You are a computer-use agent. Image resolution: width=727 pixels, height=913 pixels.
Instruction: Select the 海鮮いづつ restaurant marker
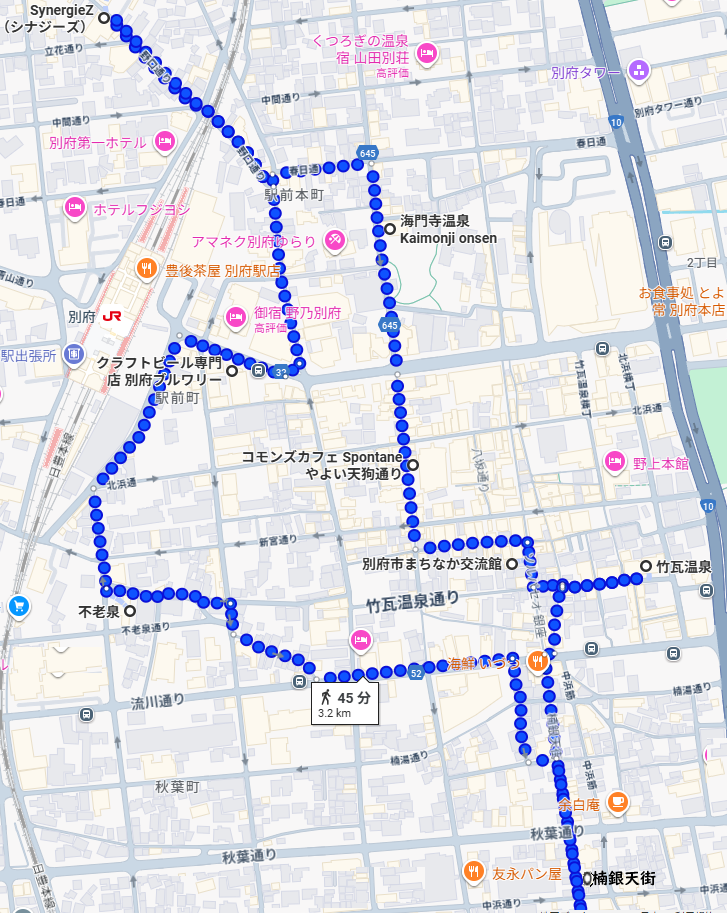pos(537,661)
